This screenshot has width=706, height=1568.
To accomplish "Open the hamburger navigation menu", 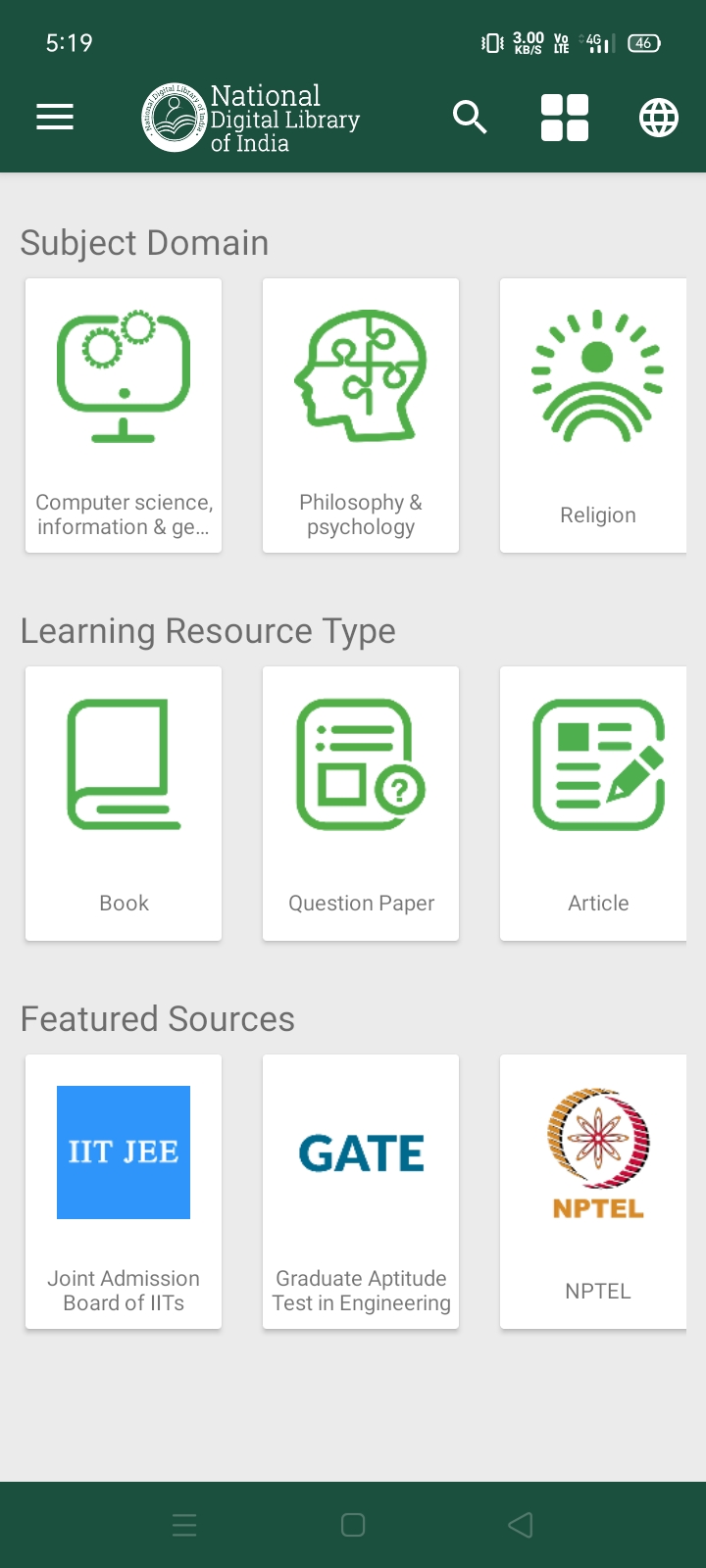I will pos(55,118).
